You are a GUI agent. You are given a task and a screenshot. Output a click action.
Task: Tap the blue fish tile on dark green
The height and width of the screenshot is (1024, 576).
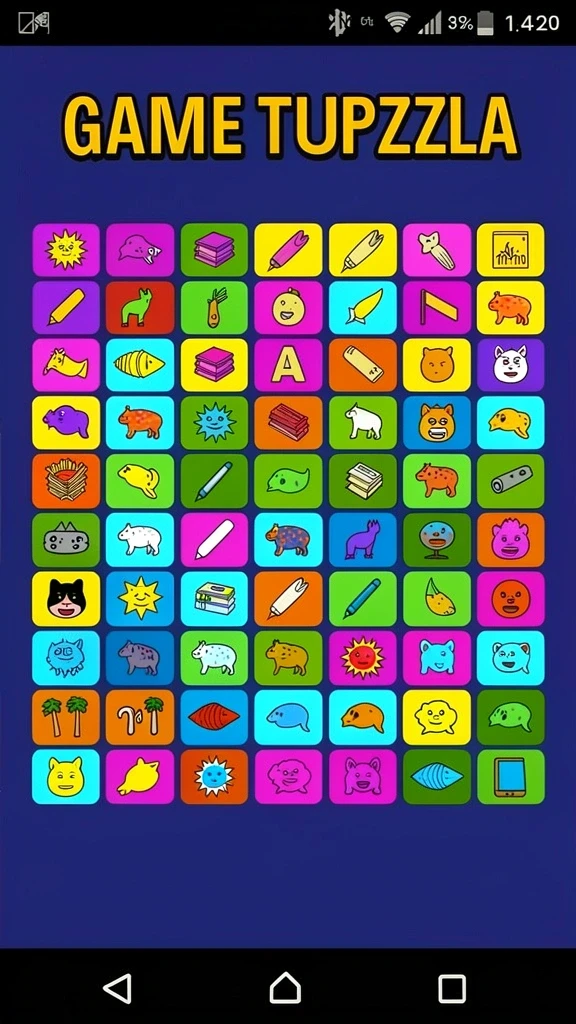click(x=436, y=776)
